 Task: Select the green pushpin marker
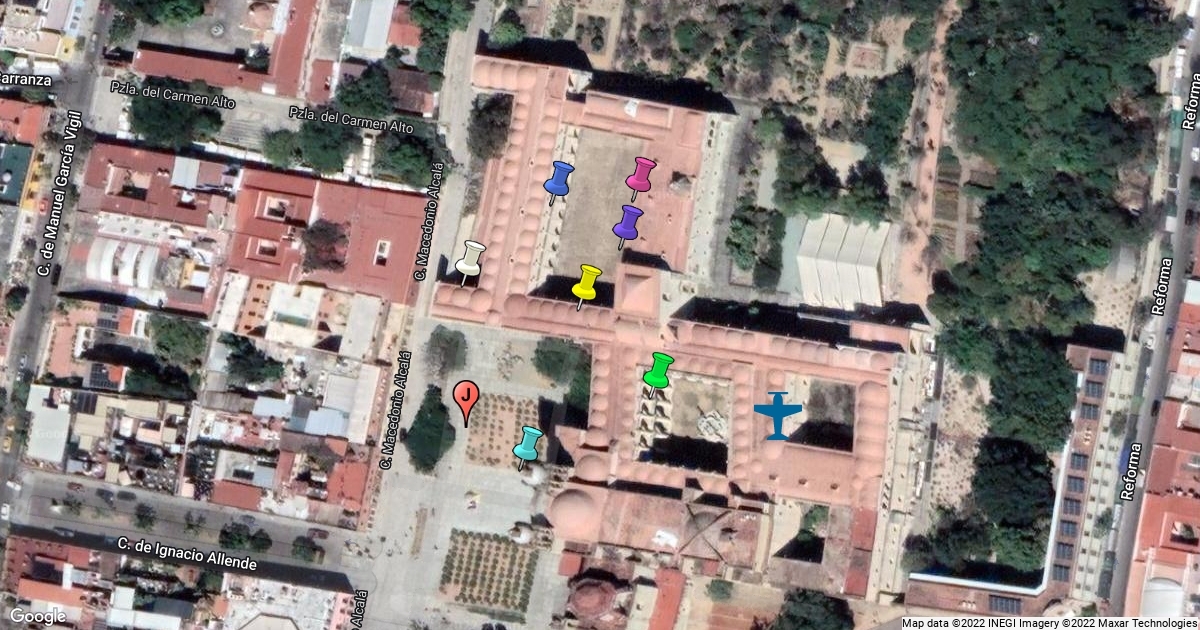[x=657, y=374]
